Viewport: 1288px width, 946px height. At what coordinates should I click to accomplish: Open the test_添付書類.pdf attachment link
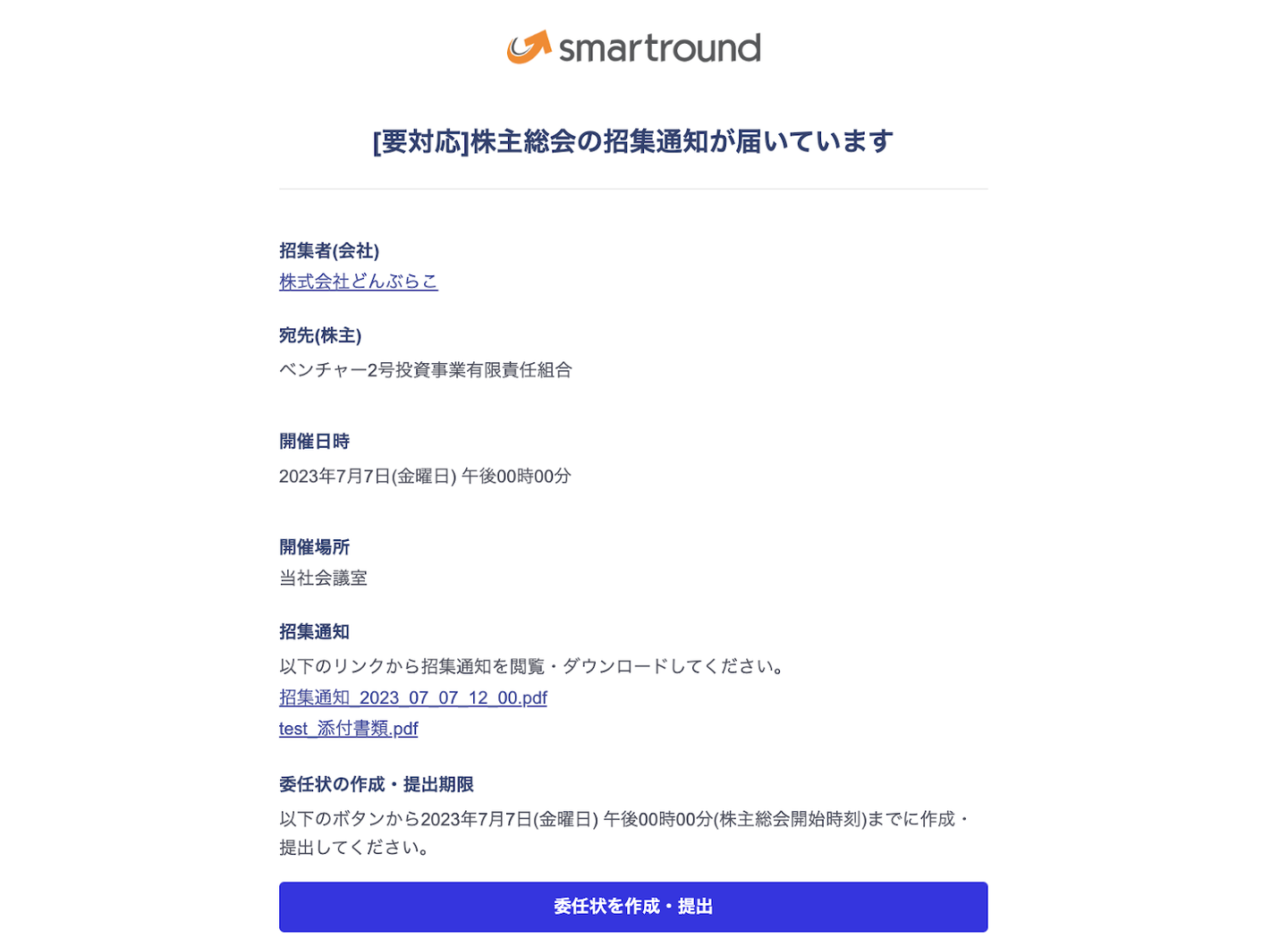pos(348,729)
